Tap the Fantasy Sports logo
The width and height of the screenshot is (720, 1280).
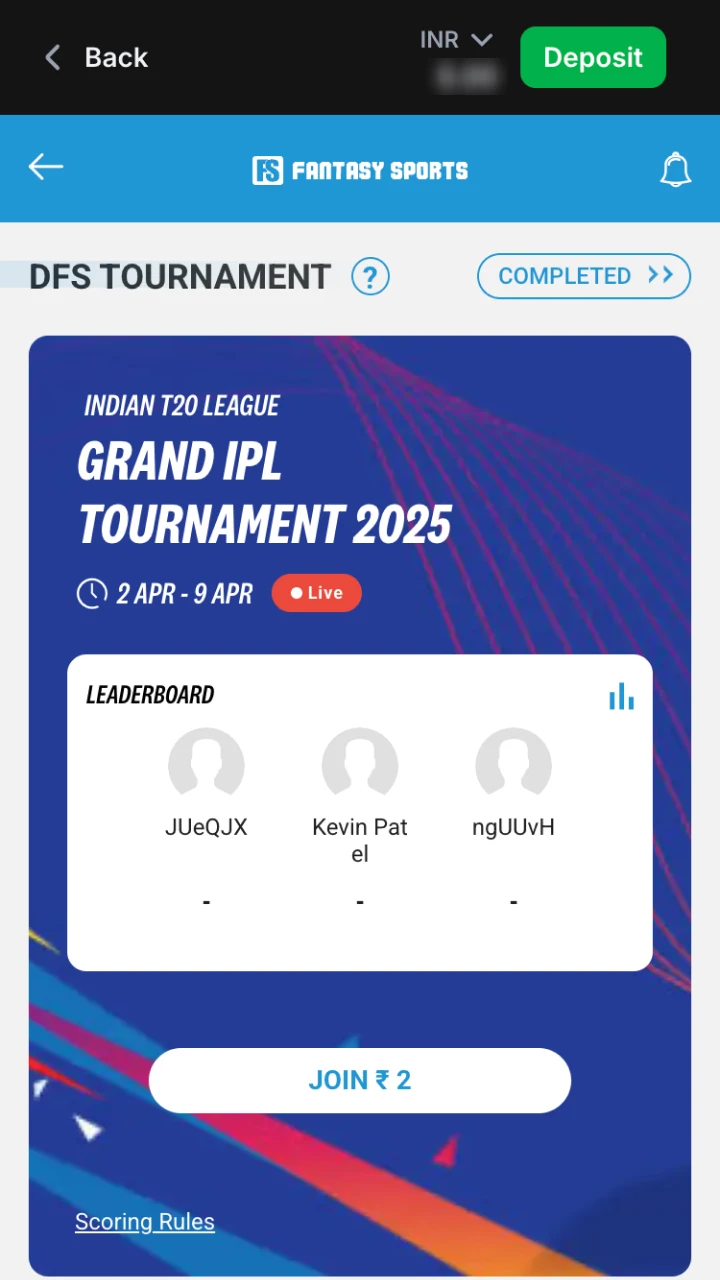pos(360,170)
